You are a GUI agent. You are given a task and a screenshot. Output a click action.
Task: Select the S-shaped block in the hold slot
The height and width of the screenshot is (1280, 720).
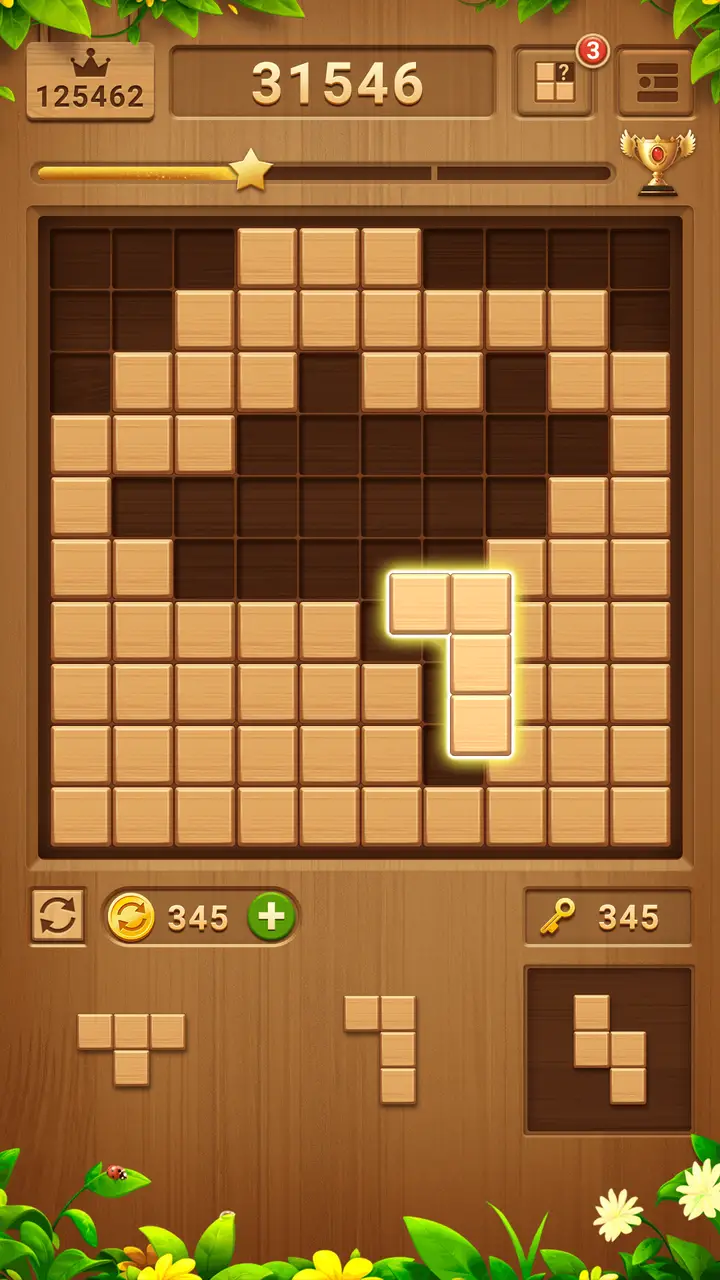tap(609, 1049)
